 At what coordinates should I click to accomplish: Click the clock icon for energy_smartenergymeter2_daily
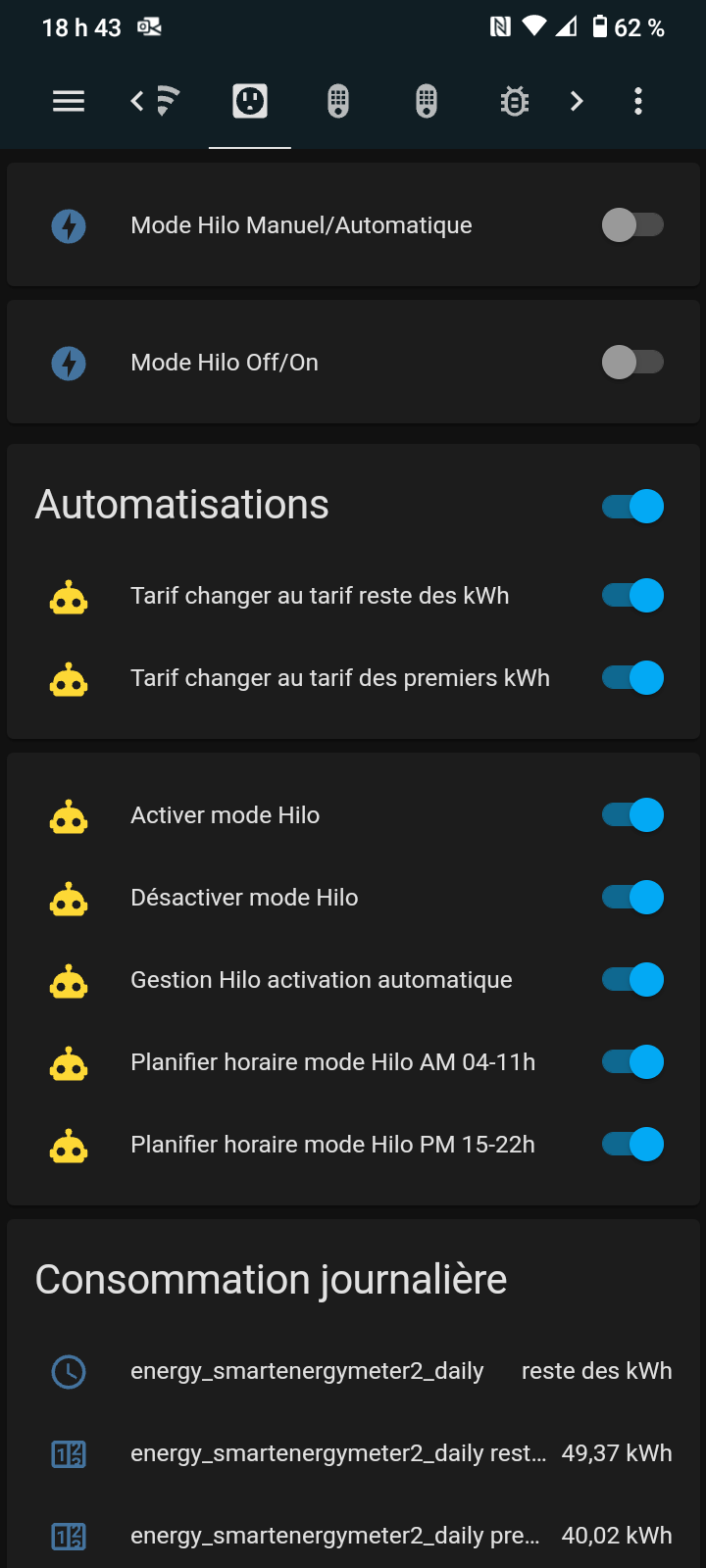click(68, 1371)
